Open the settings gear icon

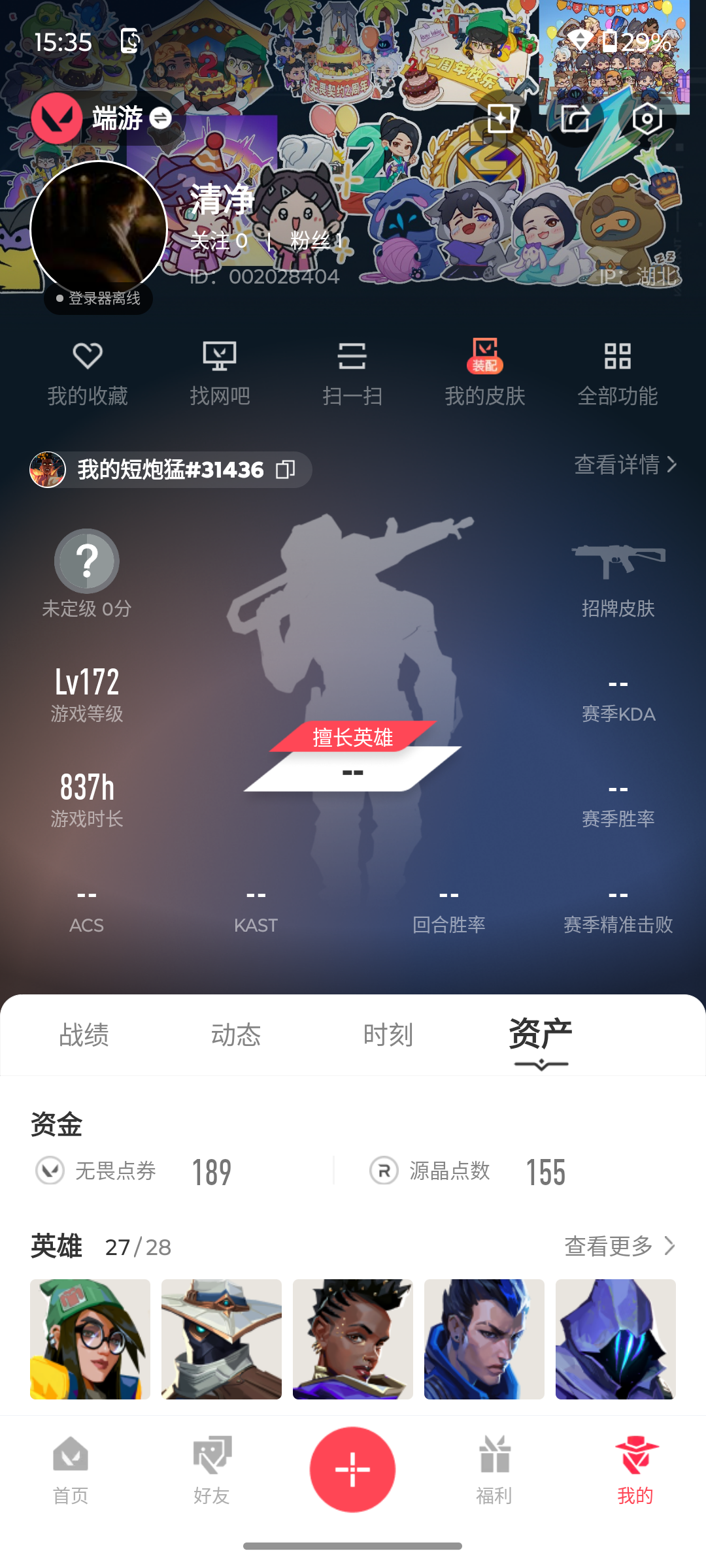tap(647, 119)
